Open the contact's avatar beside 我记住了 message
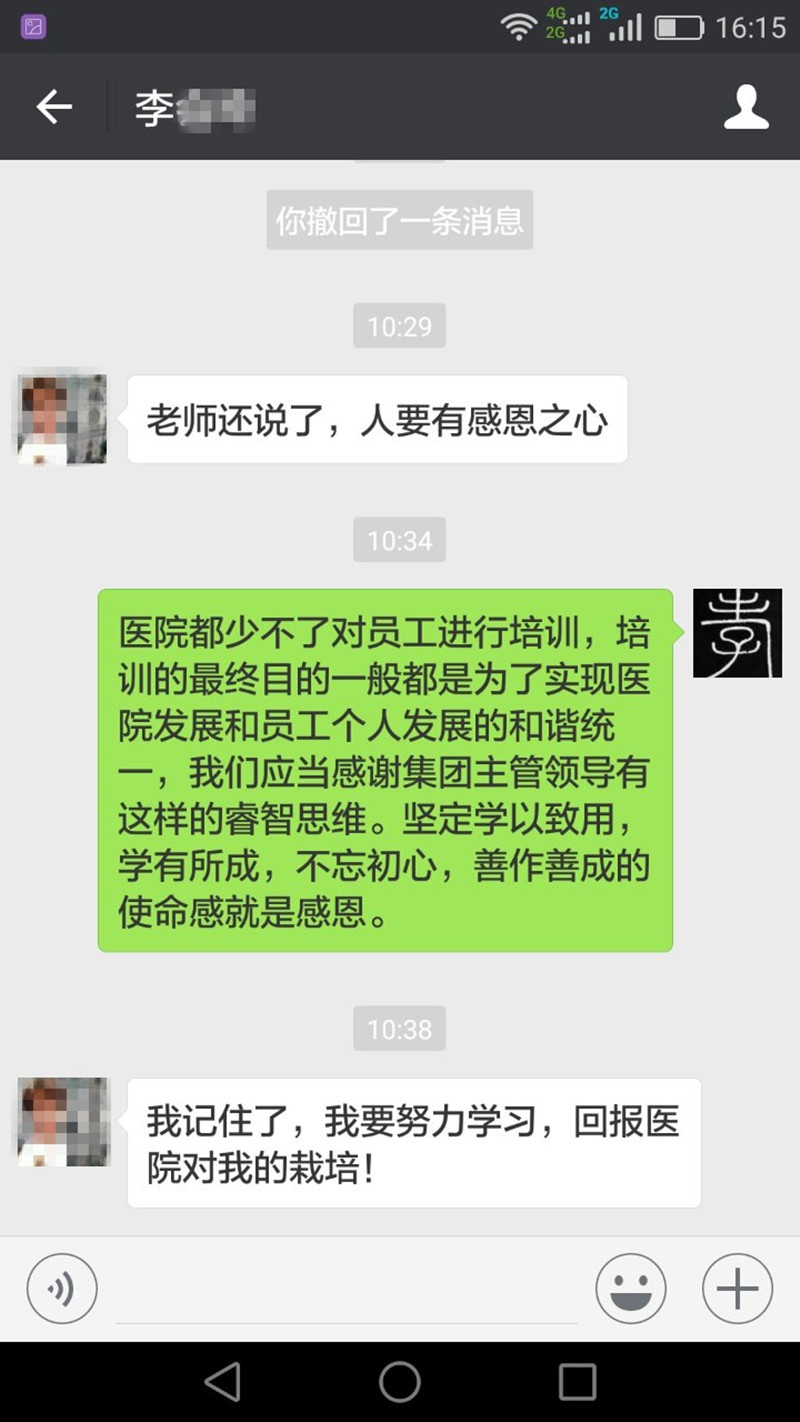800x1422 pixels. 62,1121
